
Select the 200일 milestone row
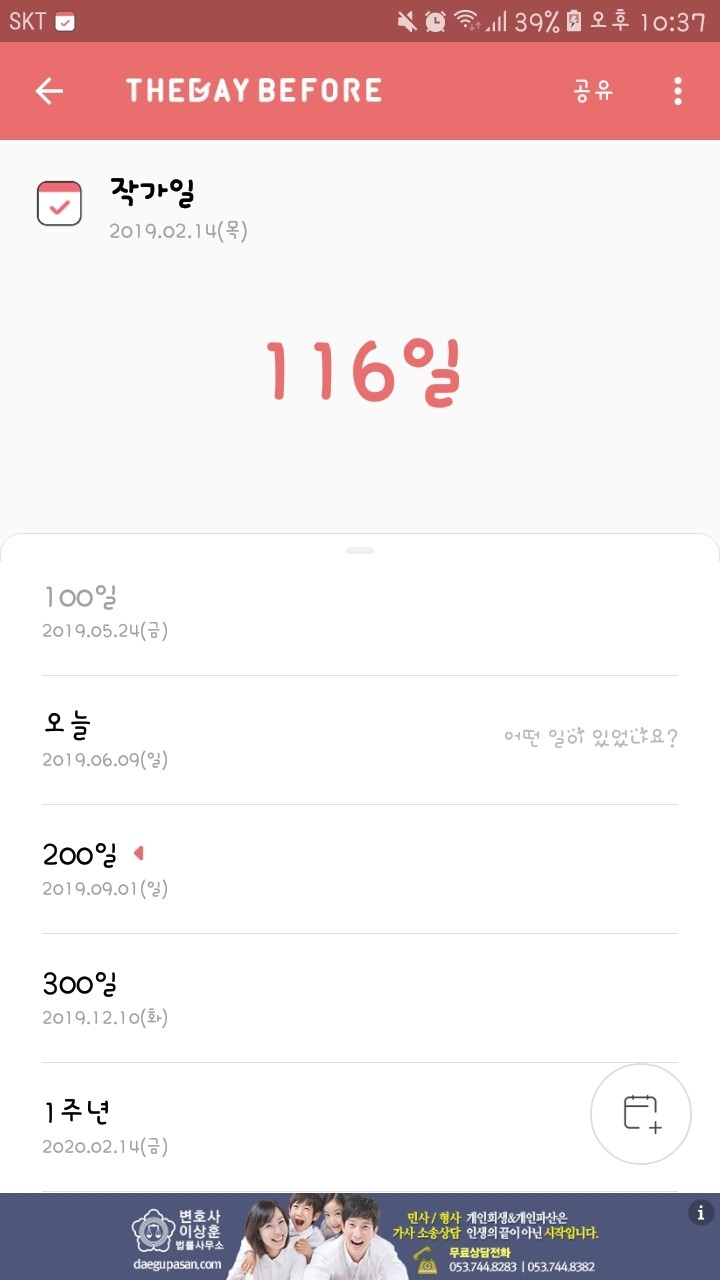pos(360,869)
